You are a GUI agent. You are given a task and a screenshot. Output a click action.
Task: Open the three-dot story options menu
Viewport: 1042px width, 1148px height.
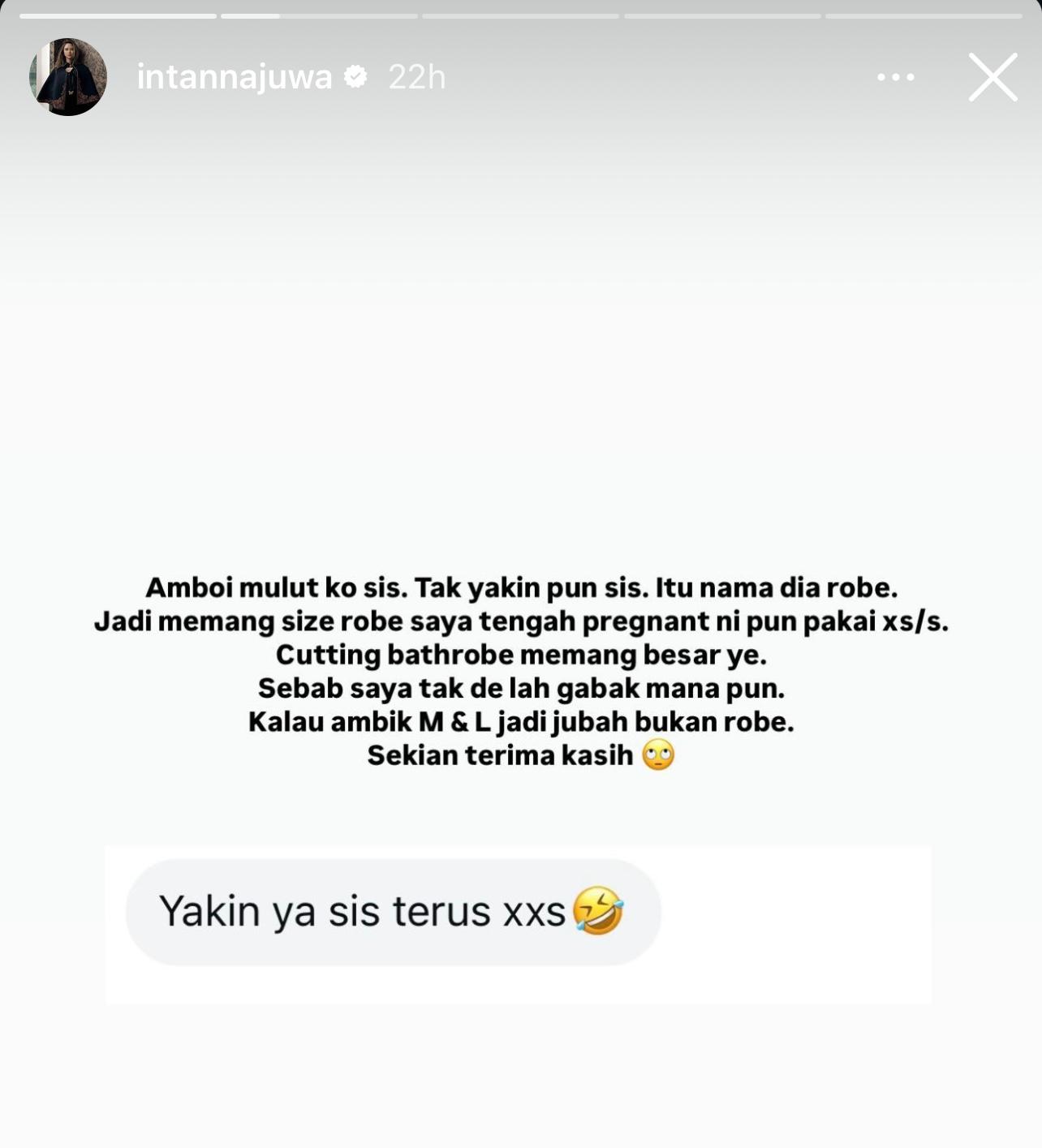(896, 77)
